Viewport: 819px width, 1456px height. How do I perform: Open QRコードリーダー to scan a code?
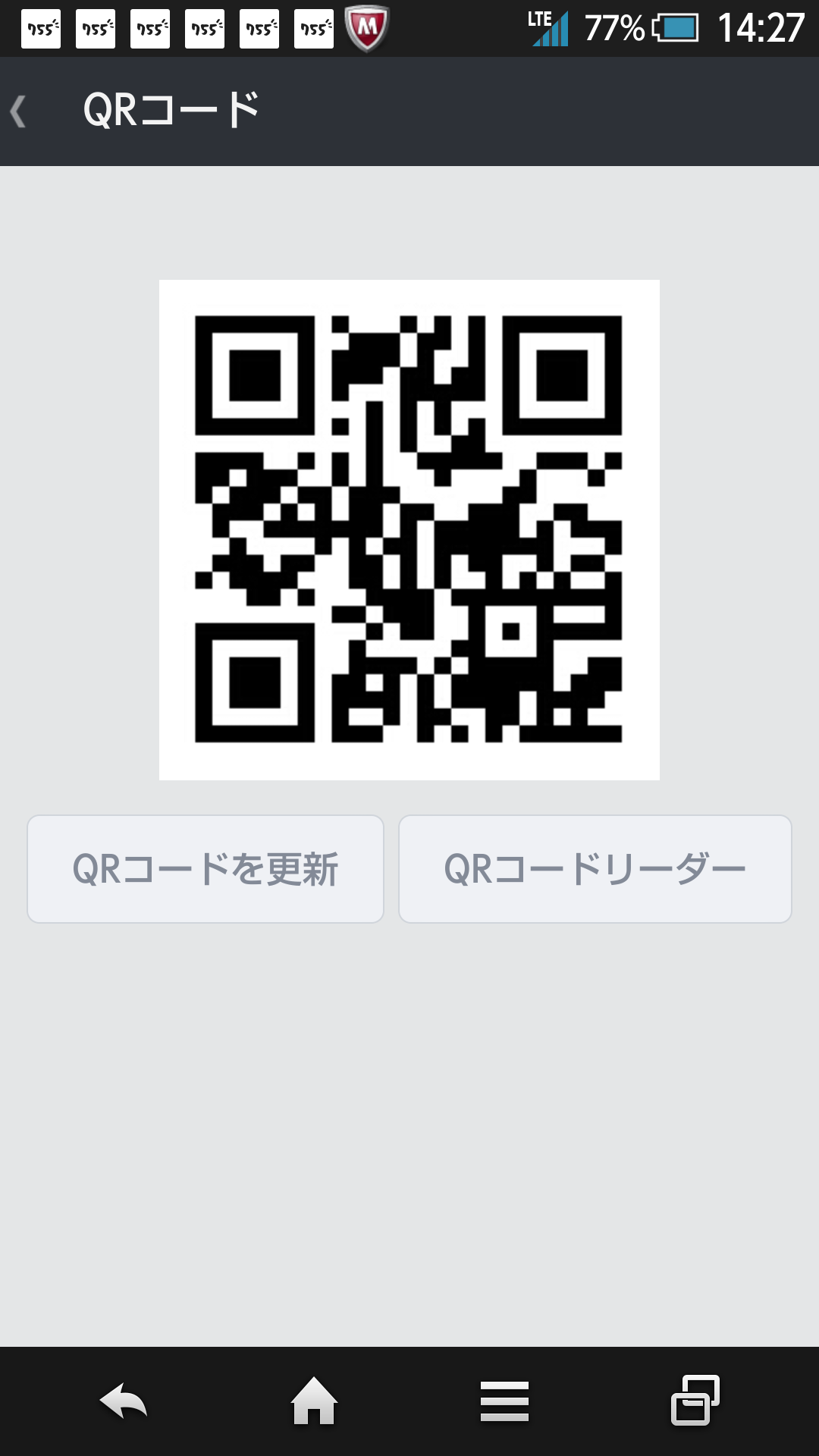click(x=595, y=869)
